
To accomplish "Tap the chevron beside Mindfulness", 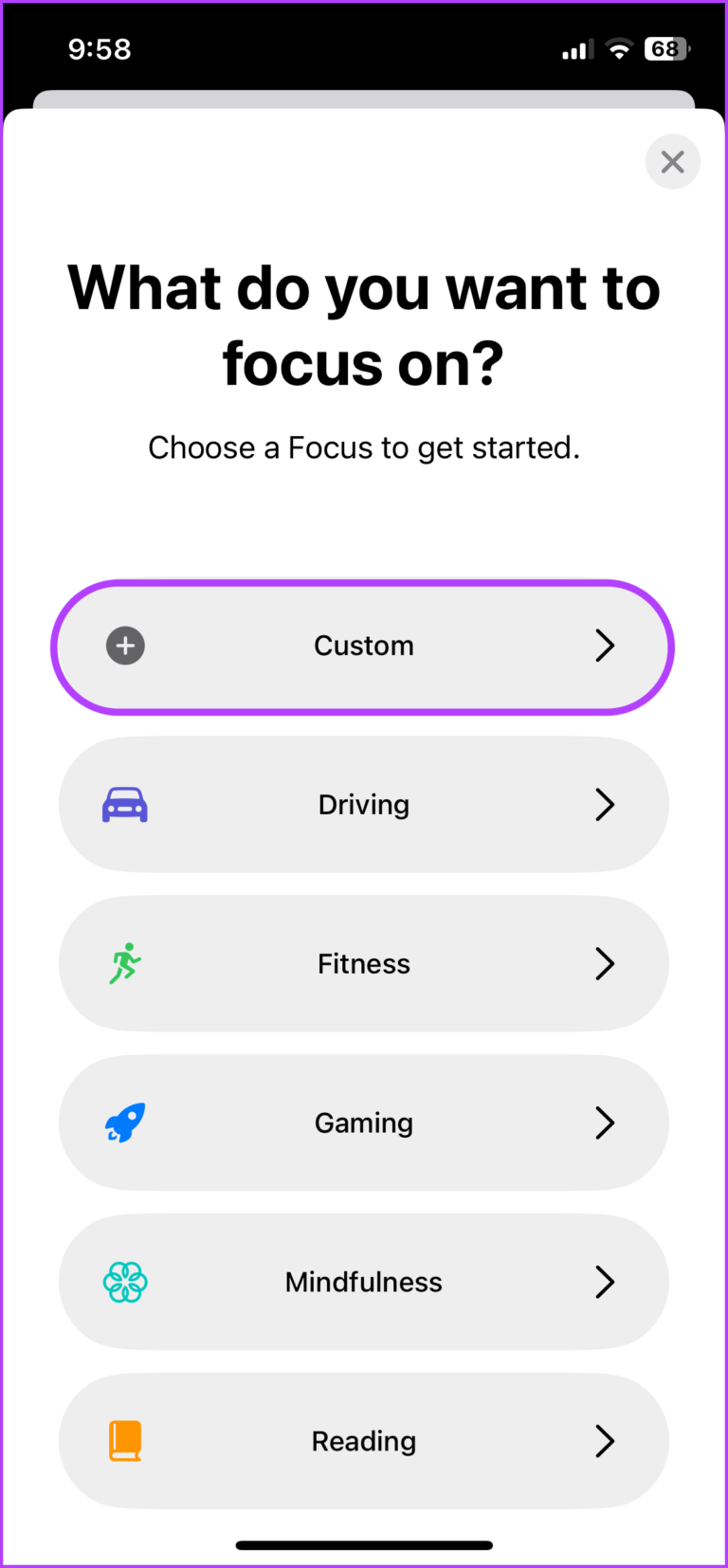I will pos(605,1282).
